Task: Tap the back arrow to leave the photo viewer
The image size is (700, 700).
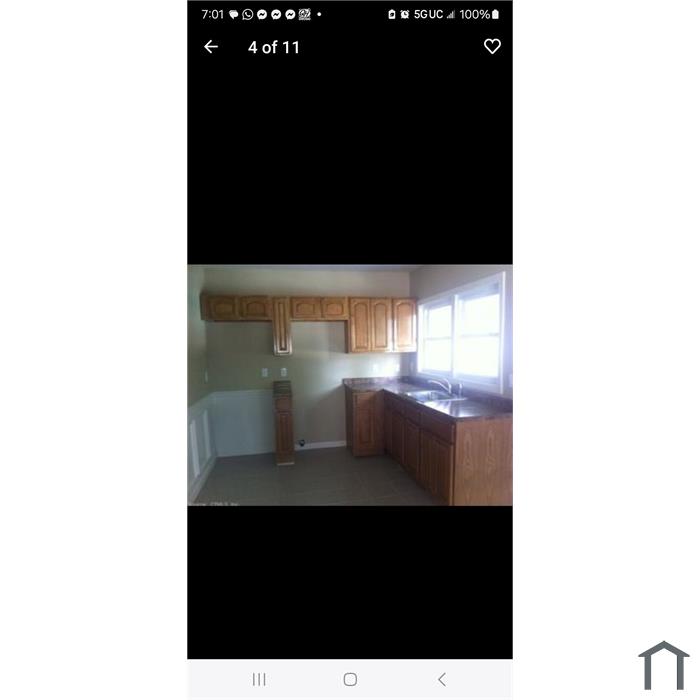Action: [x=211, y=47]
